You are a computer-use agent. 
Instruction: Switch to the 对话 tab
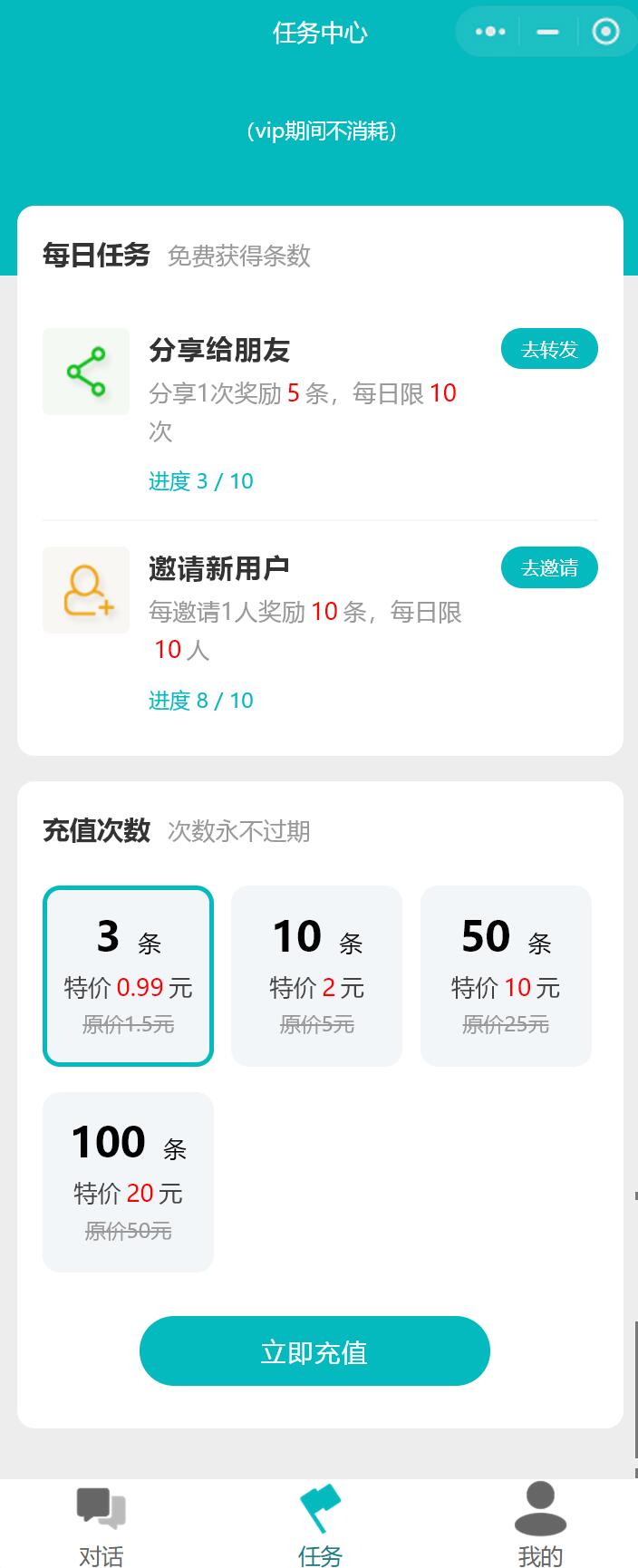tap(101, 1526)
